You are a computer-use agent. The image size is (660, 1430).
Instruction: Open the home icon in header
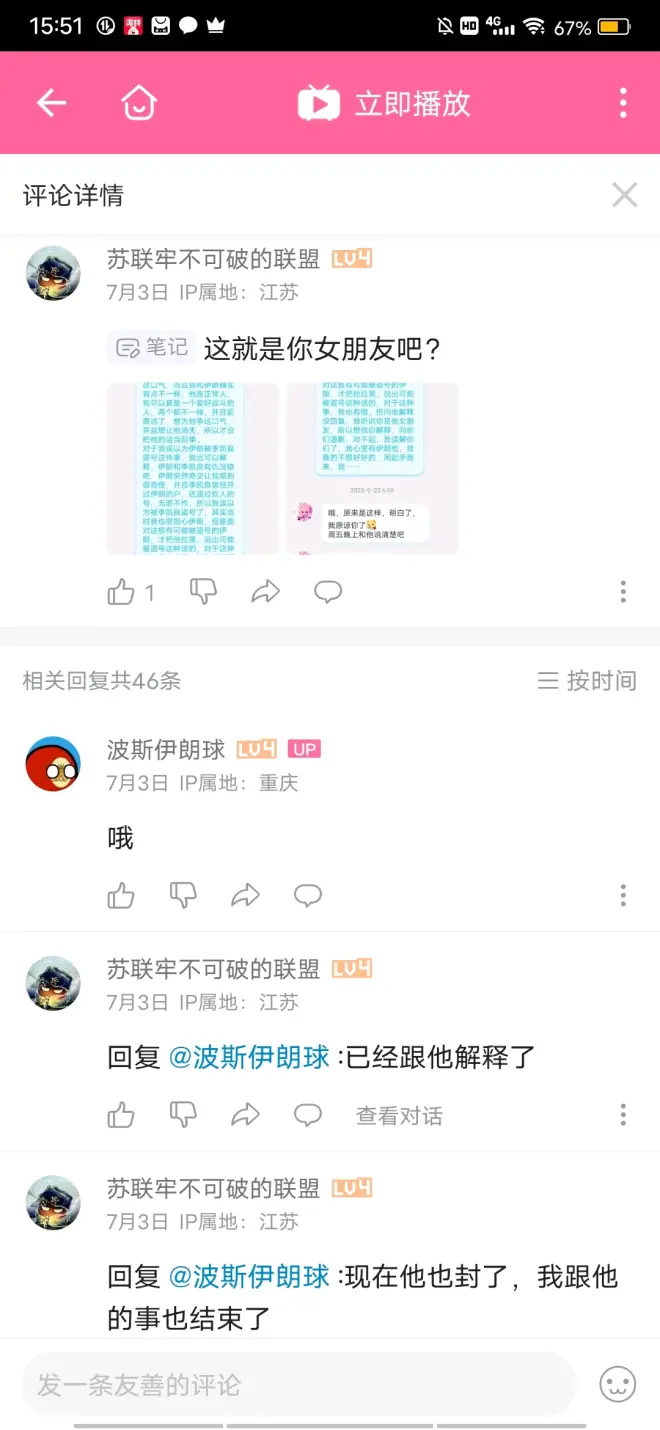point(139,103)
